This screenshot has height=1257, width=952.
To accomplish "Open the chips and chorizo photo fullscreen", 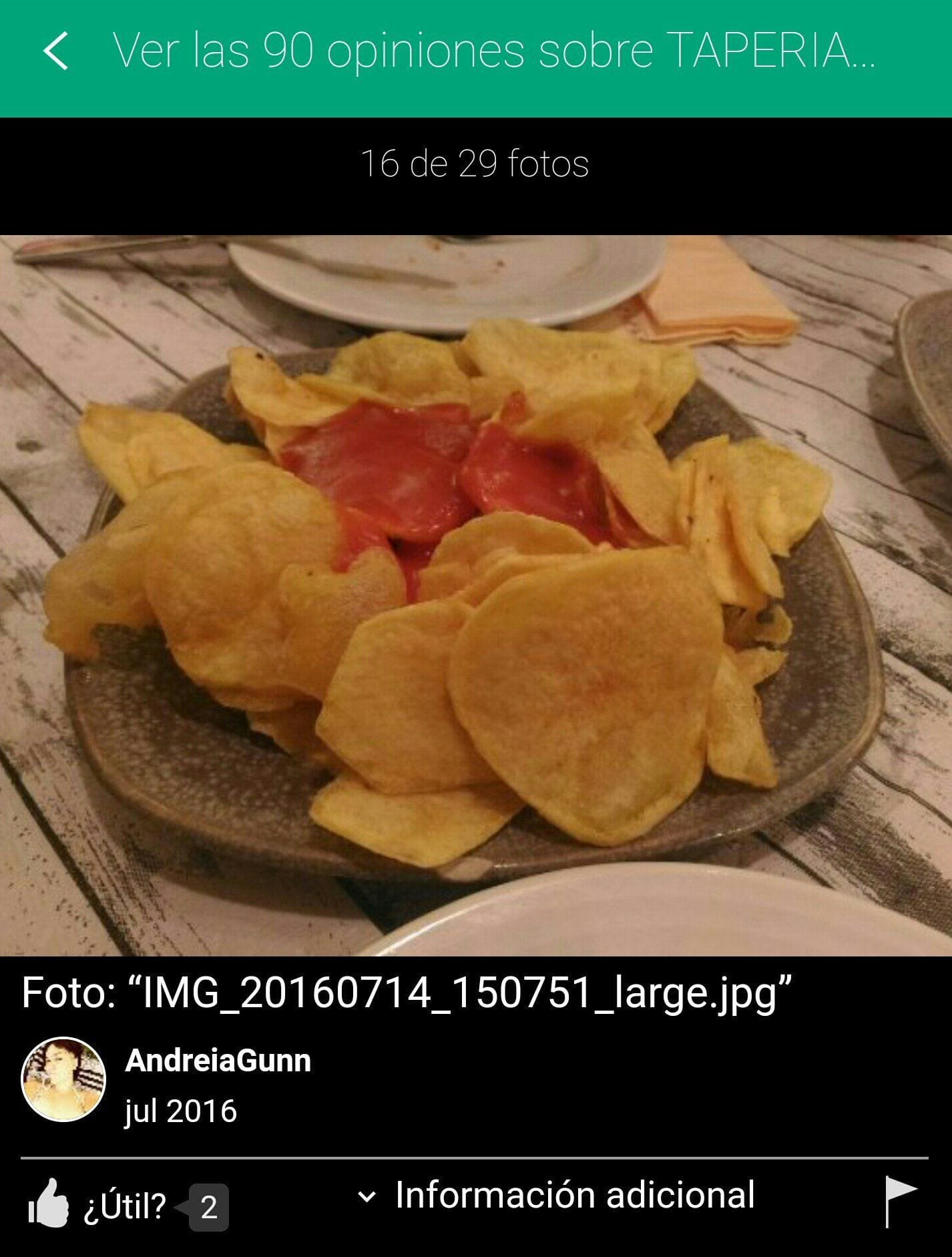I will point(475,594).
